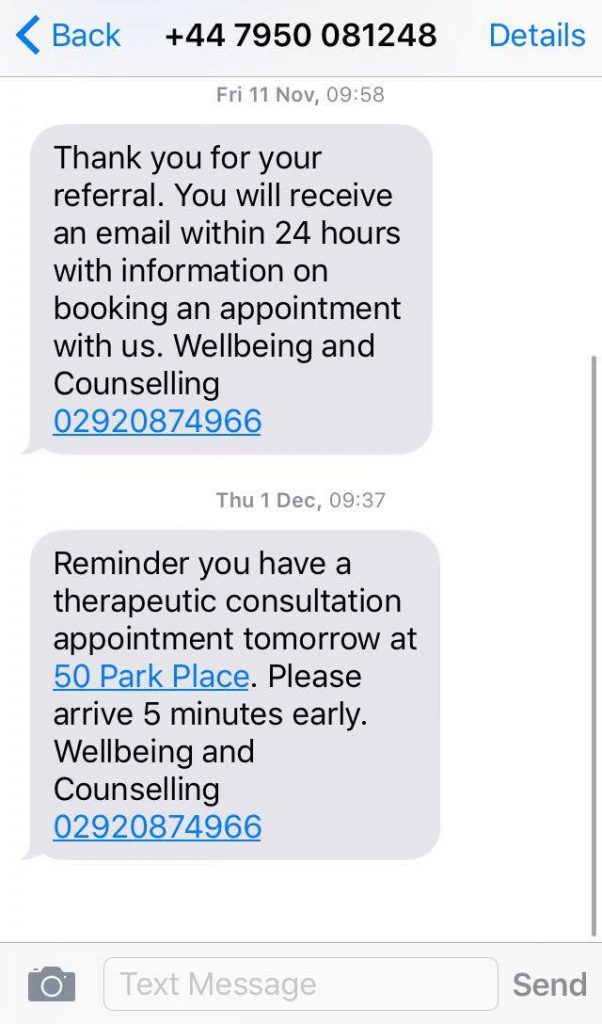Call 02920874966 from the referral message

point(157,421)
